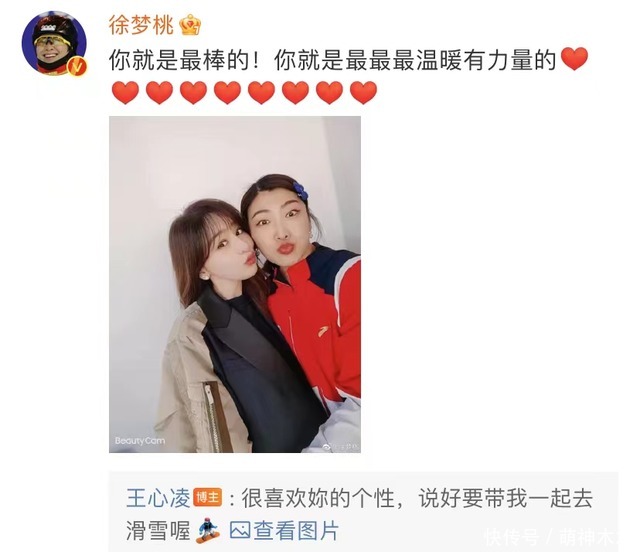Enlarge the selfie photo in the post
This screenshot has height=552, width=640.
click(235, 284)
